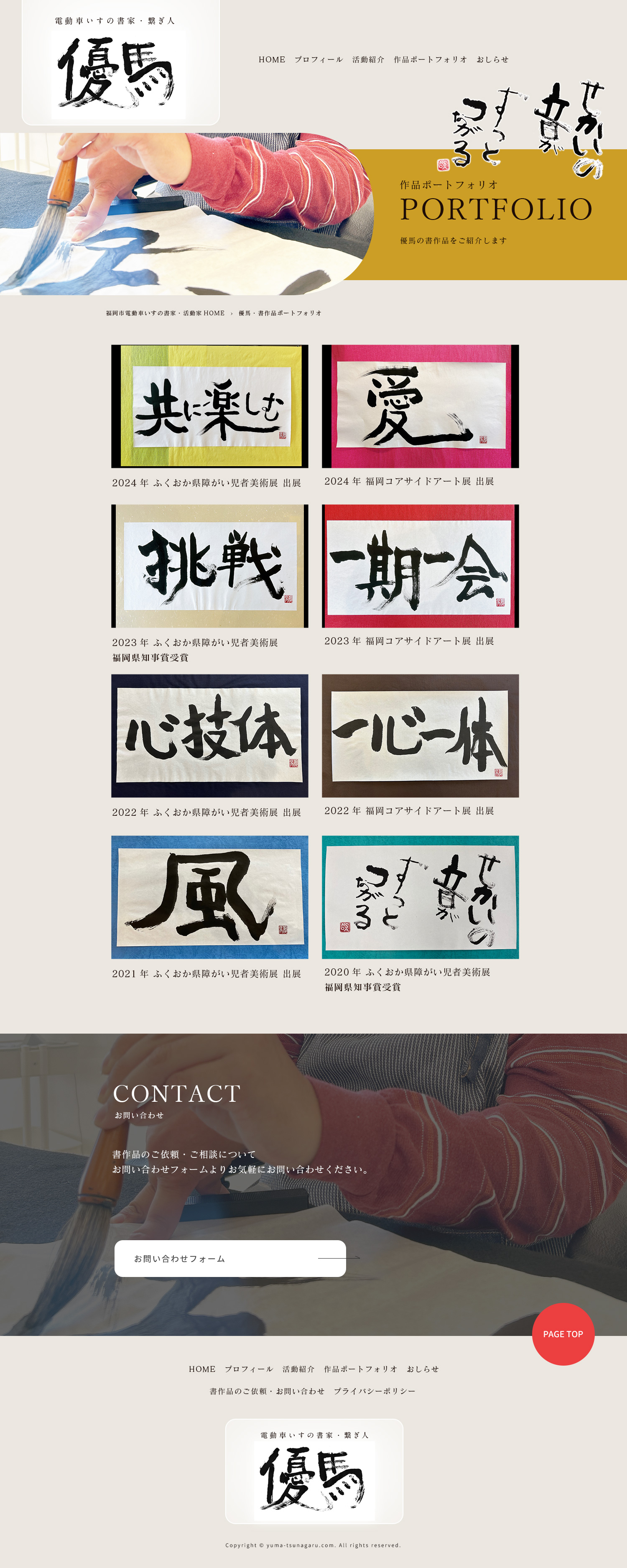Tap the 福岡市電動車いすの書家・活動家 HOME breadcrumb
This screenshot has height=1568, width=627.
(x=165, y=314)
